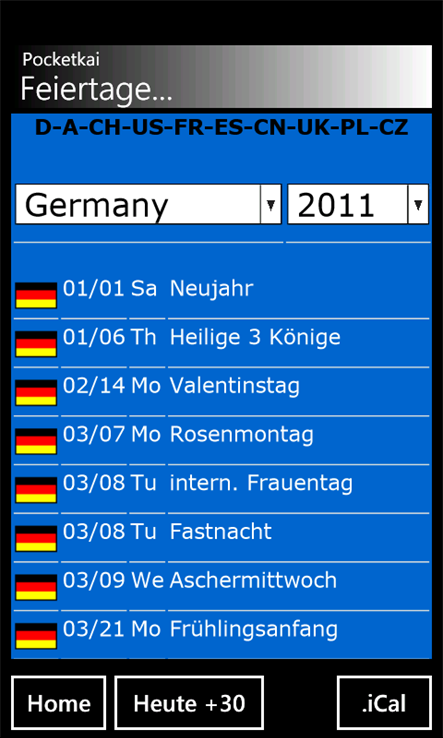Image resolution: width=443 pixels, height=738 pixels.
Task: Show holidays for Heute +30
Action: [x=189, y=703]
